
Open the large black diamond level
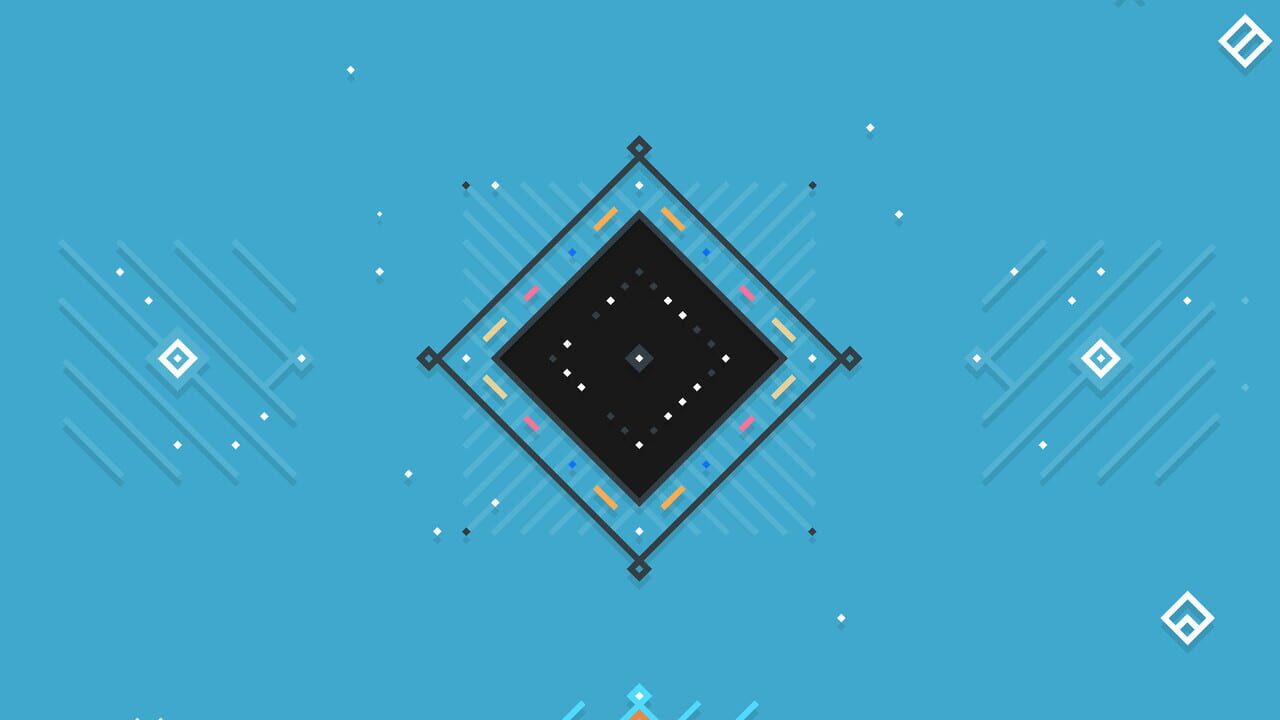click(x=639, y=358)
